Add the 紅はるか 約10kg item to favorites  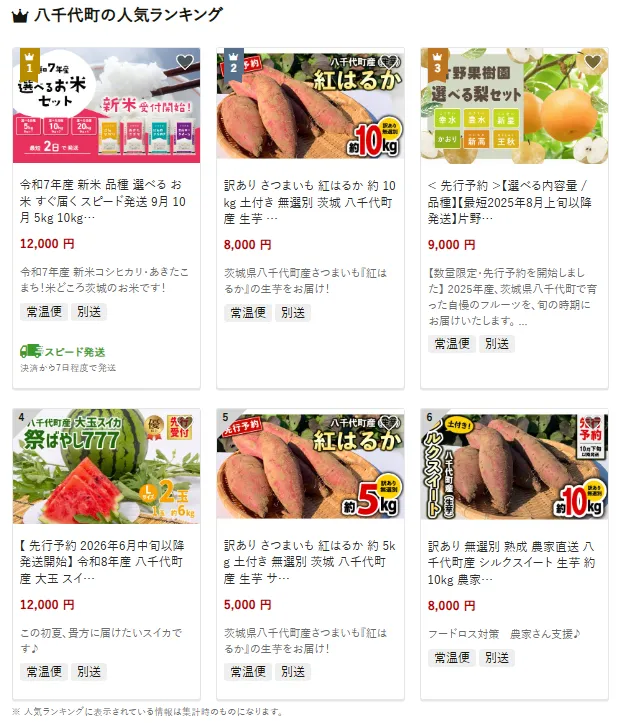(388, 62)
